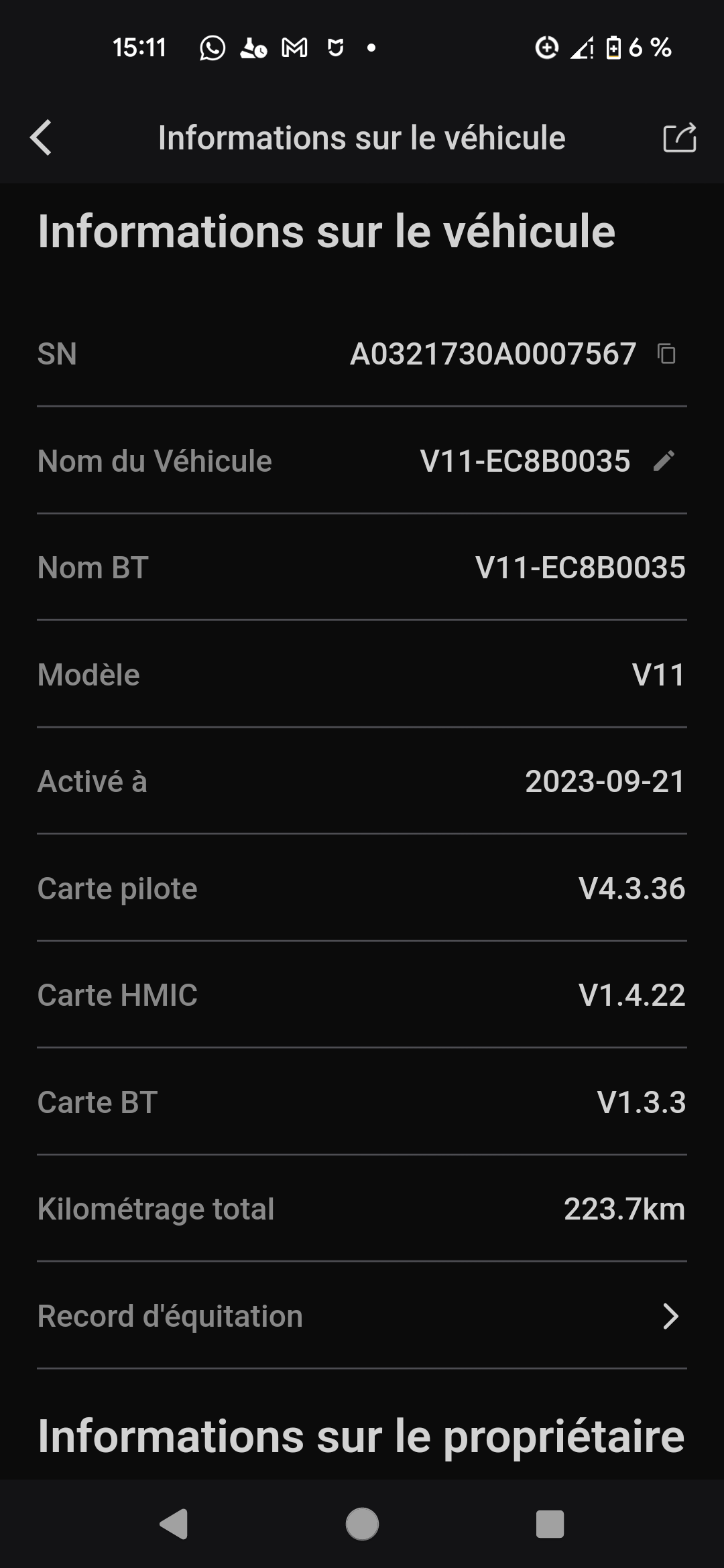724x1568 pixels.
Task: Copy the serial number
Action: [666, 354]
